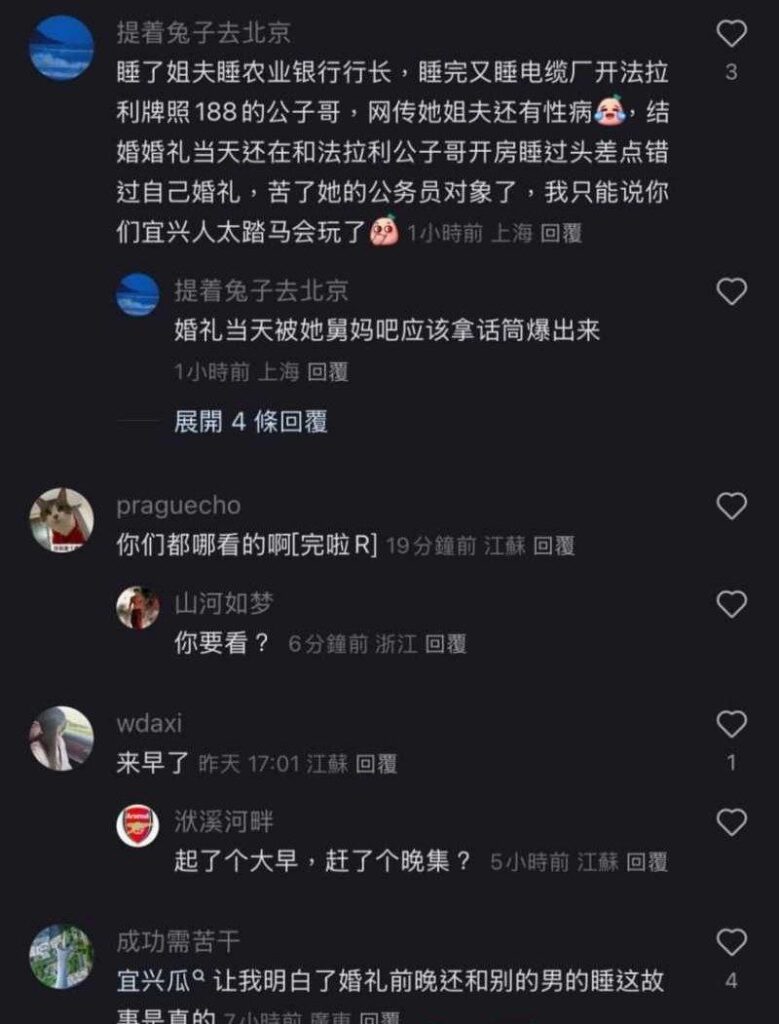Screen dimensions: 779x1024
Task: Reply to the long 睡了姐夫 comment
Action: 561,233
